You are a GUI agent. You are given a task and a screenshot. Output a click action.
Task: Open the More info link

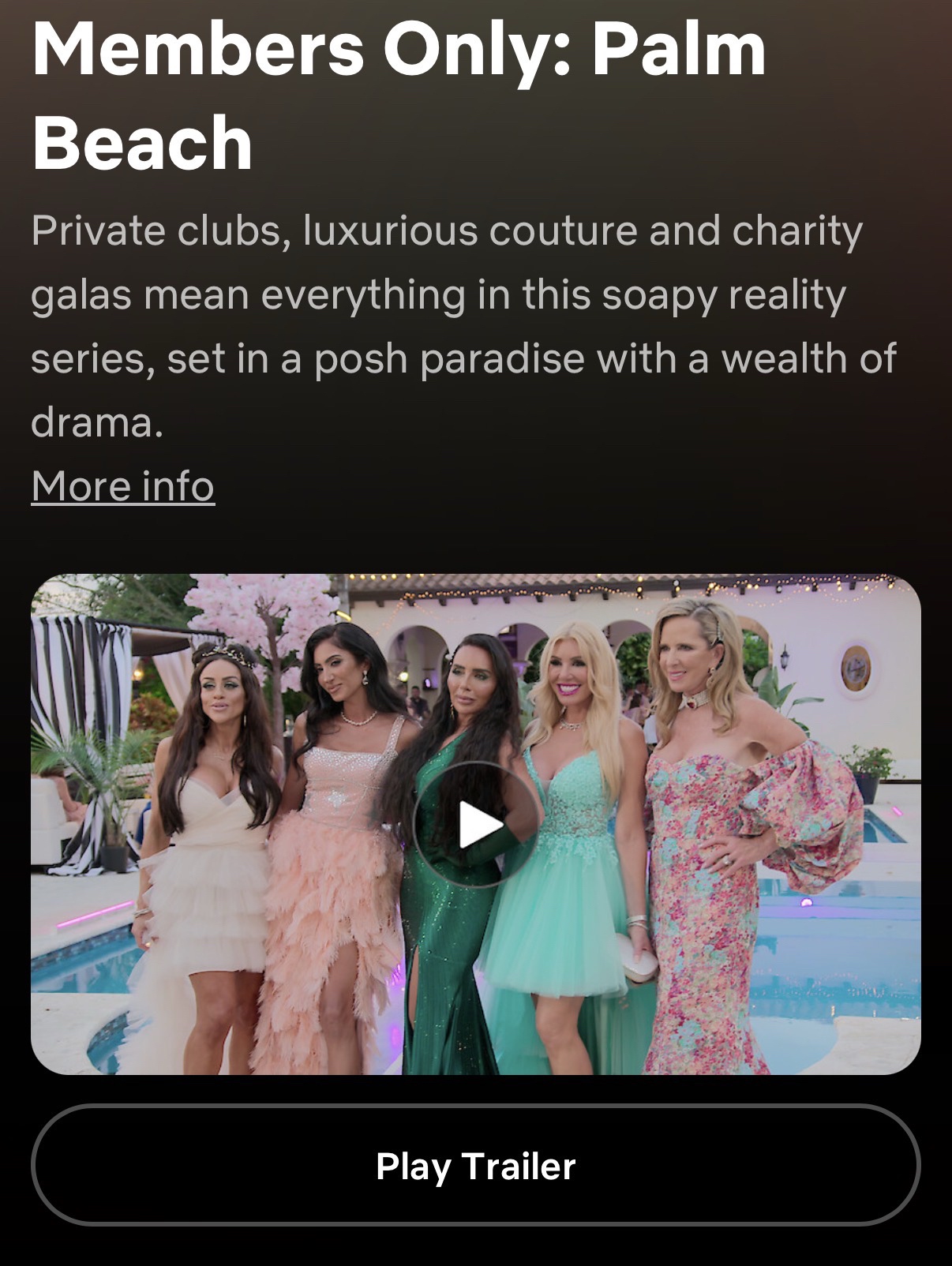[x=123, y=485]
